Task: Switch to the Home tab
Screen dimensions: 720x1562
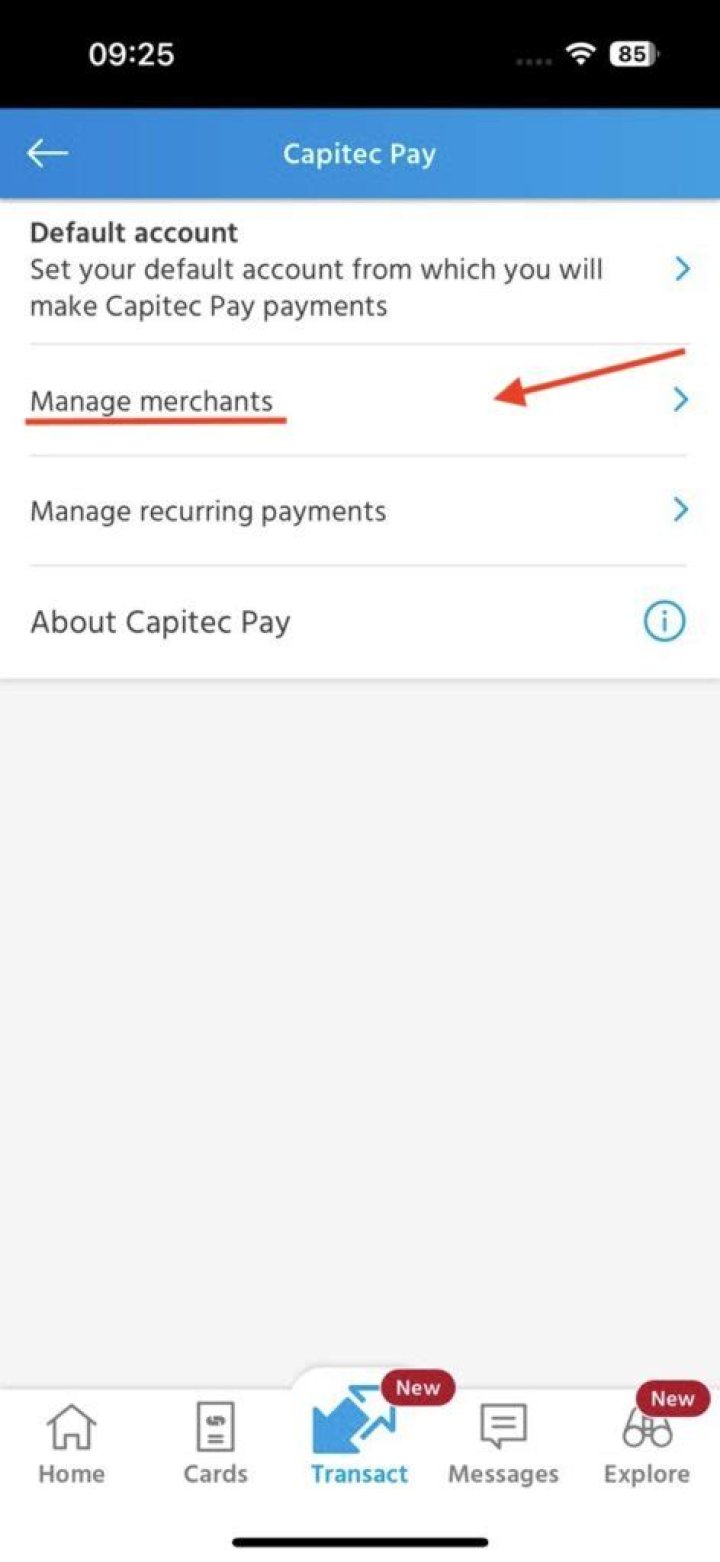Action: [x=70, y=1445]
